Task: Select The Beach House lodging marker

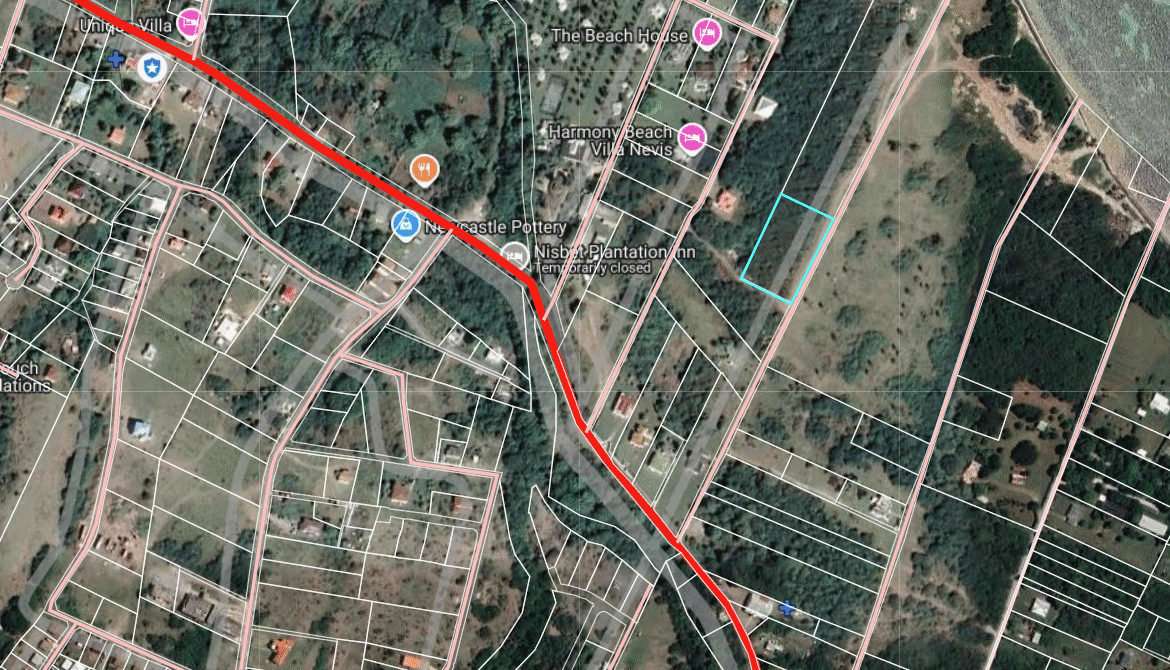Action: pyautogui.click(x=707, y=32)
